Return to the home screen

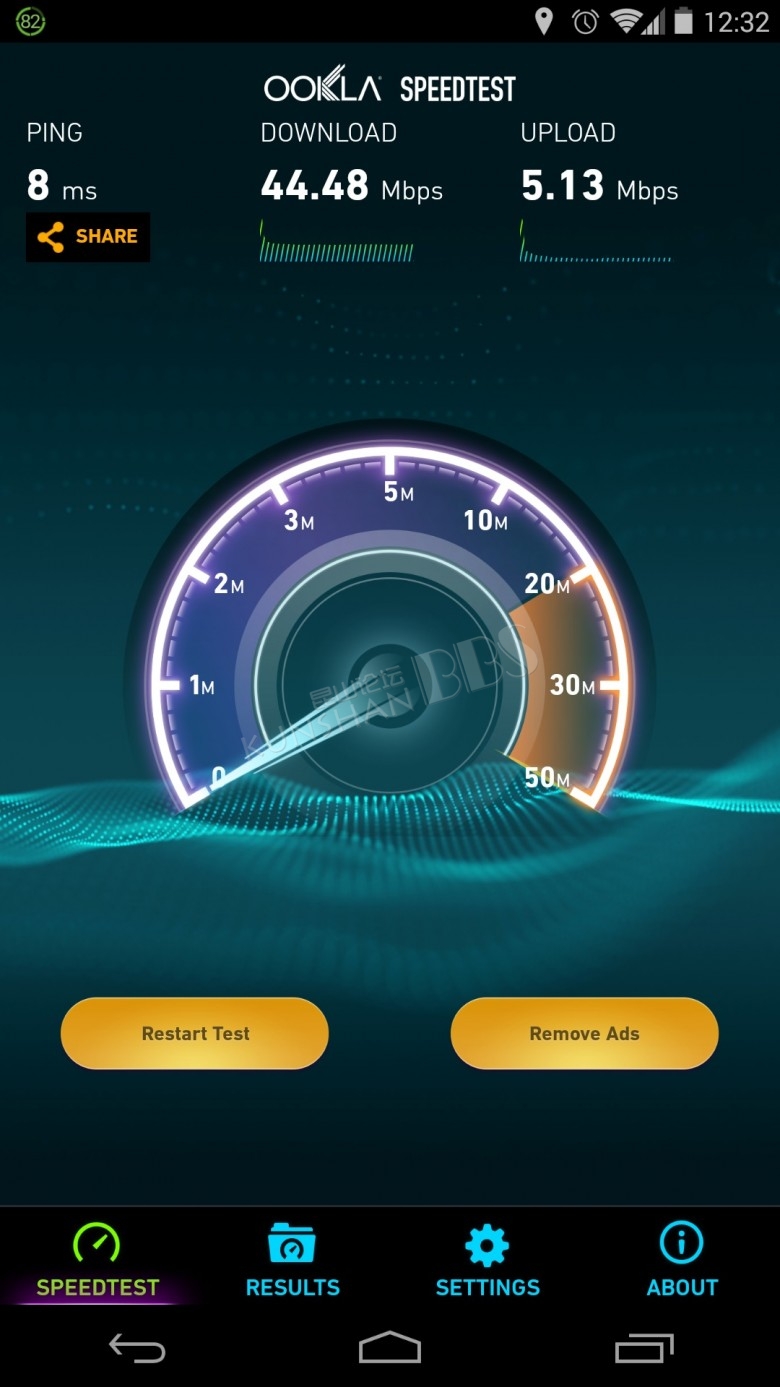tap(390, 1348)
